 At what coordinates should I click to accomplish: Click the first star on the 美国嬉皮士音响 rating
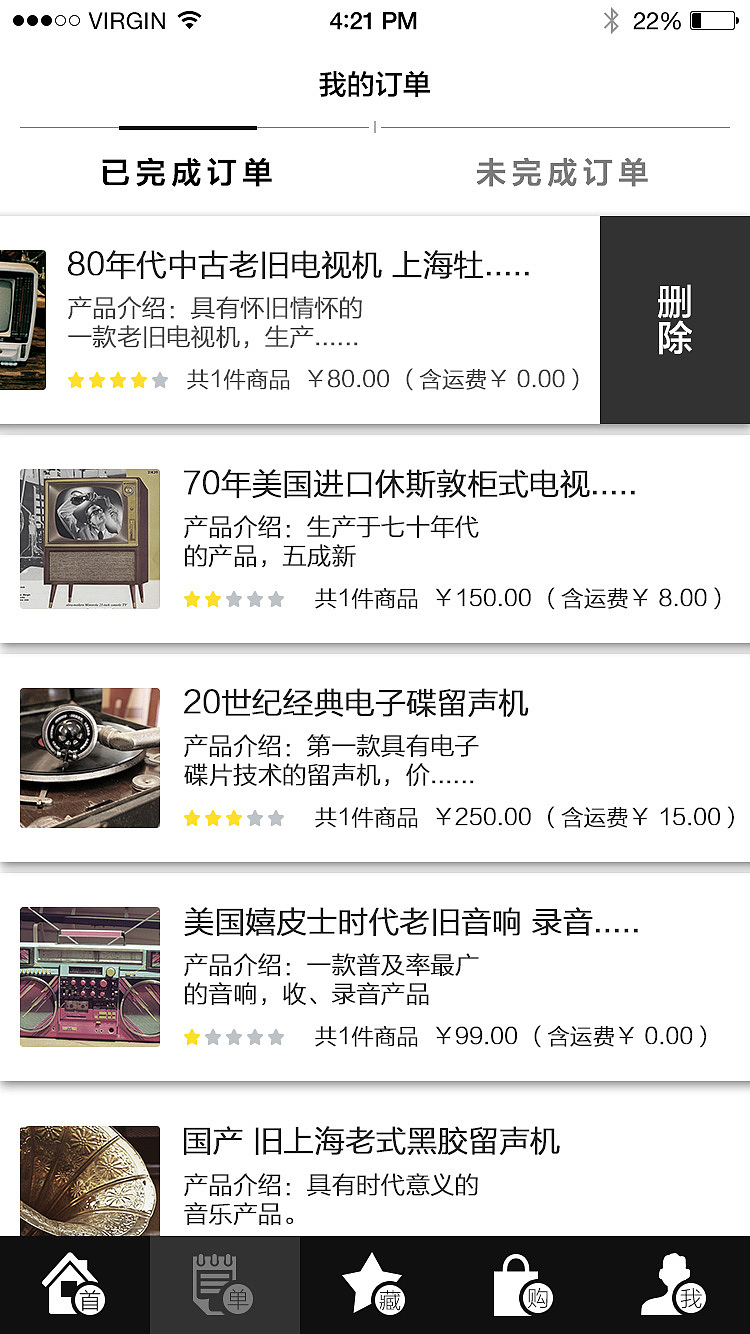[x=192, y=1037]
